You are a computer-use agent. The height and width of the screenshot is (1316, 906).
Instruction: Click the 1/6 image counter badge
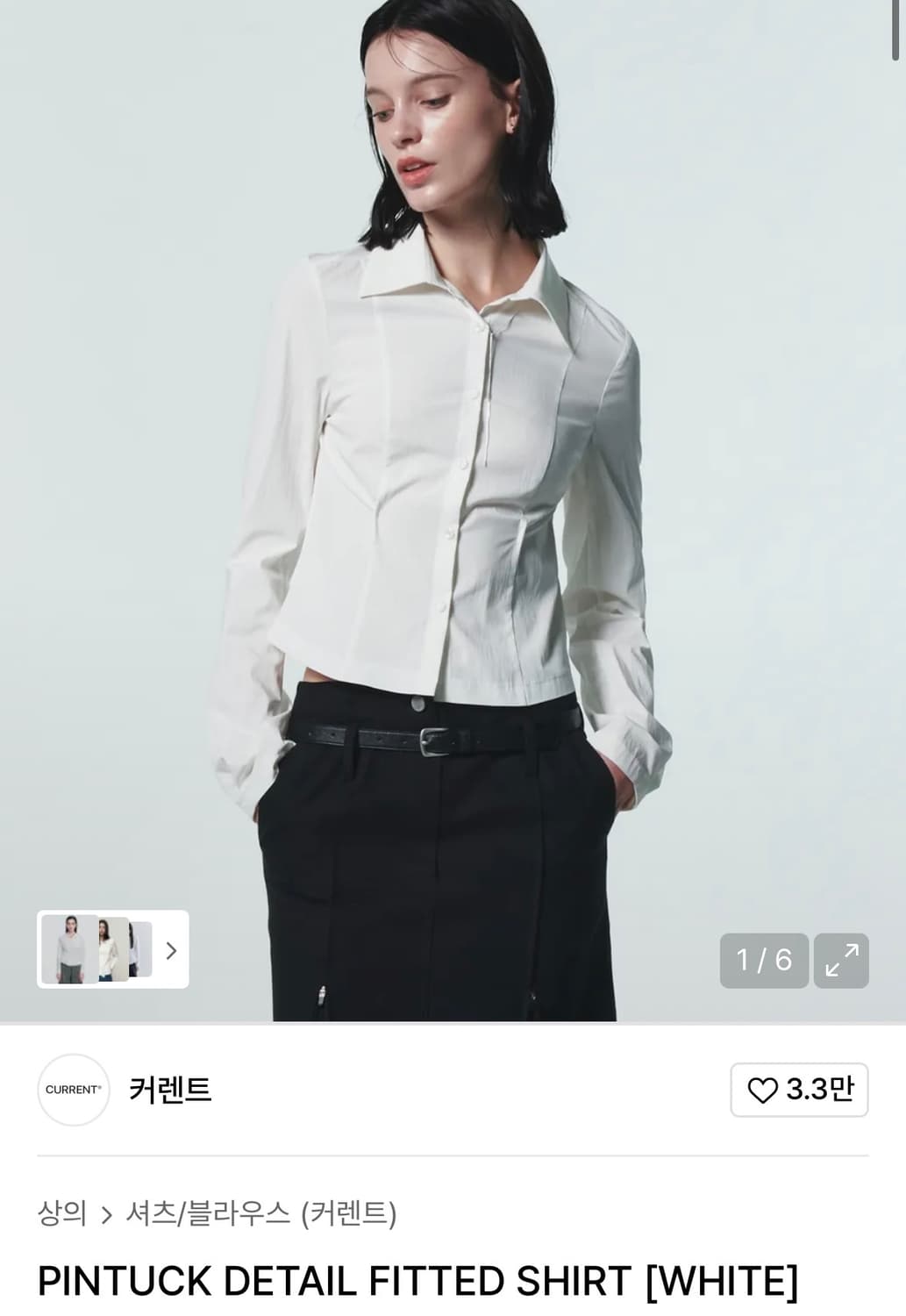coord(765,960)
